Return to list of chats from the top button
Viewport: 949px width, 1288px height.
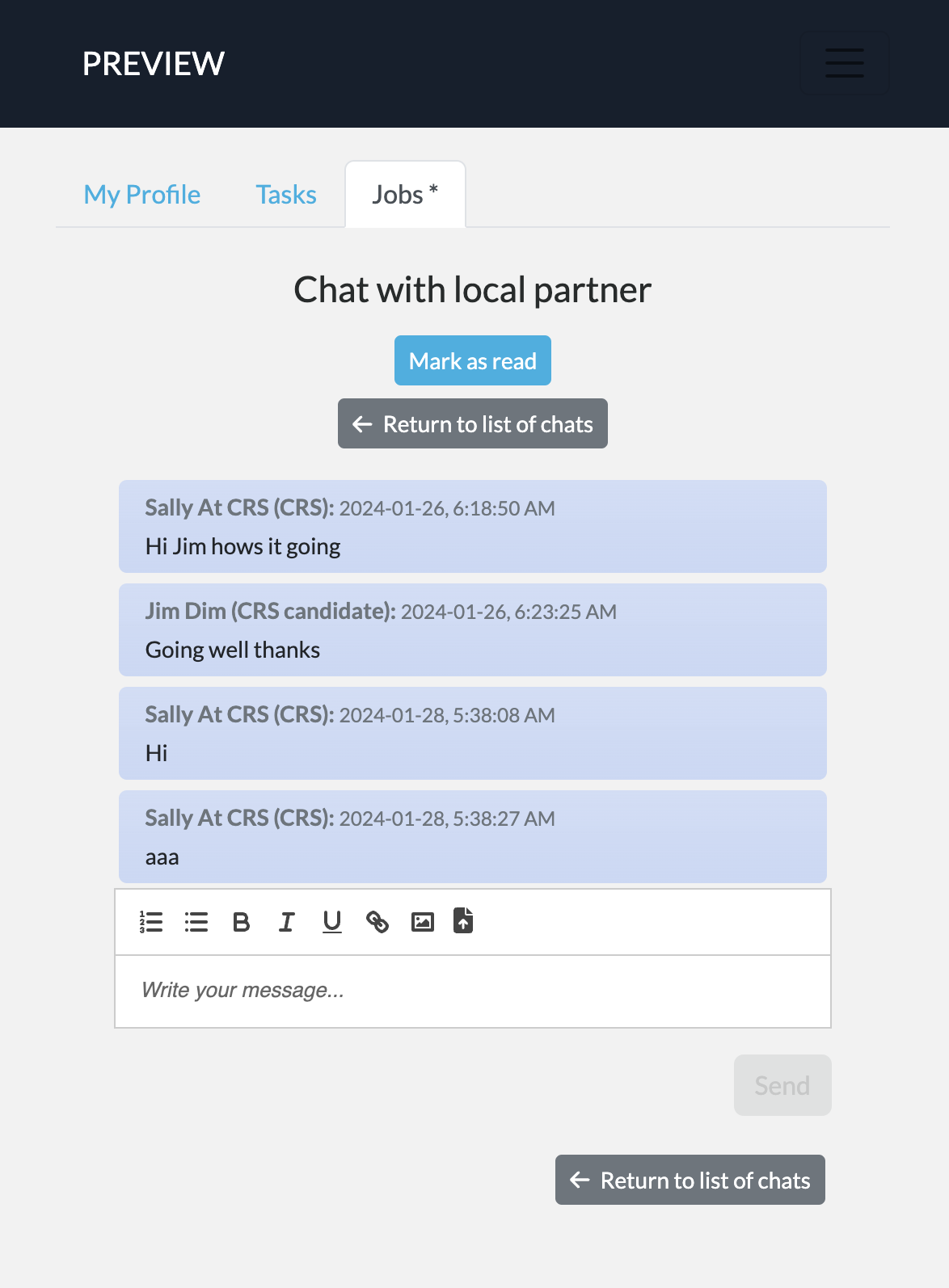[472, 423]
